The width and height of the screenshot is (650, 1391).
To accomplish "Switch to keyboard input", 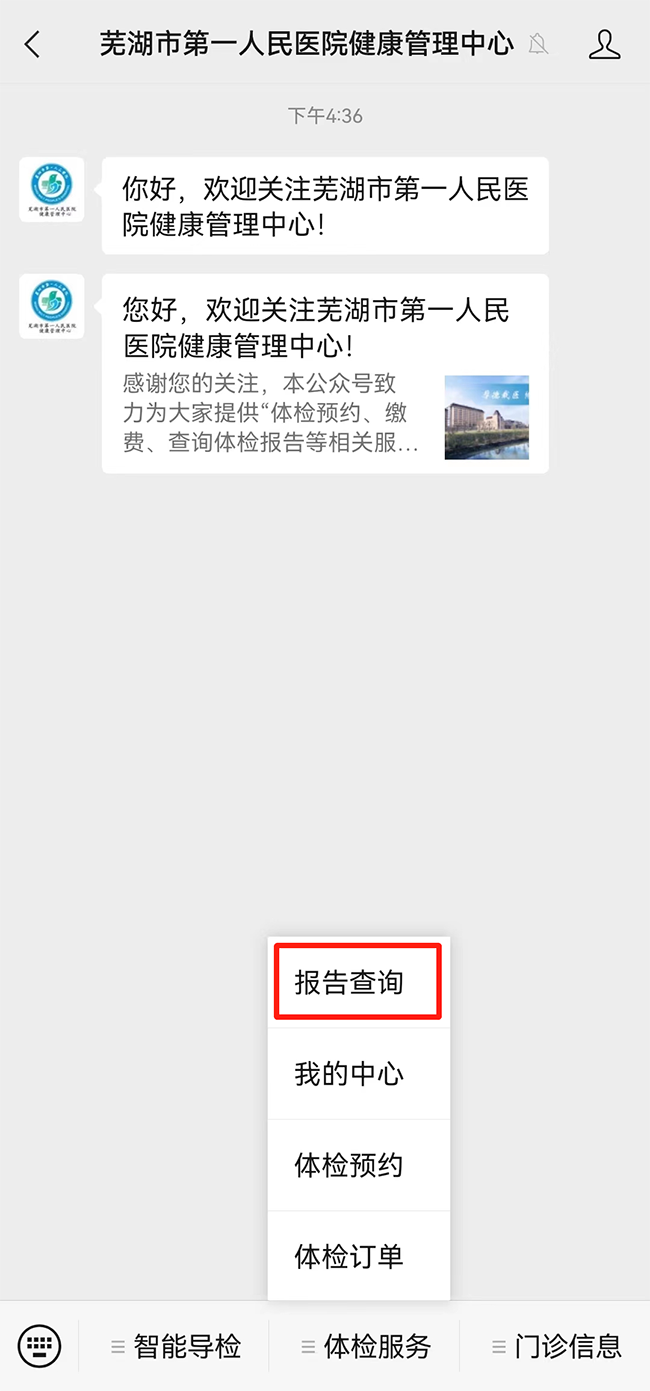I will [x=40, y=1345].
